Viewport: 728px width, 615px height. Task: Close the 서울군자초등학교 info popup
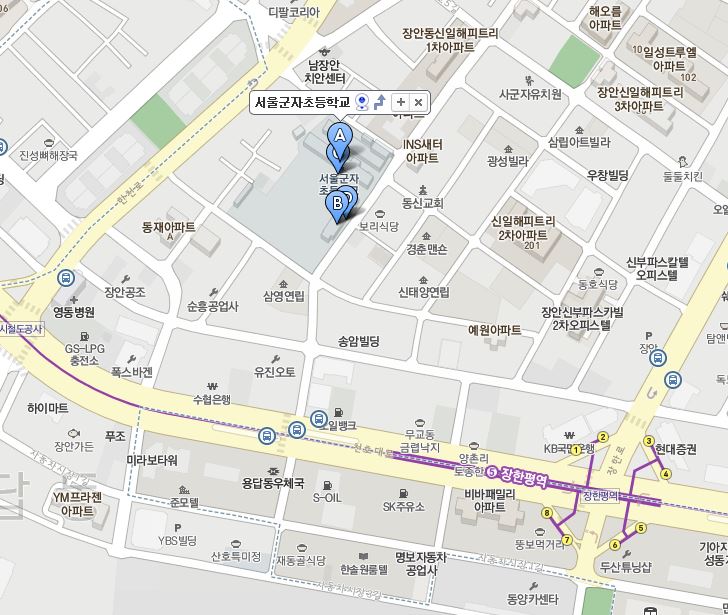coord(418,102)
